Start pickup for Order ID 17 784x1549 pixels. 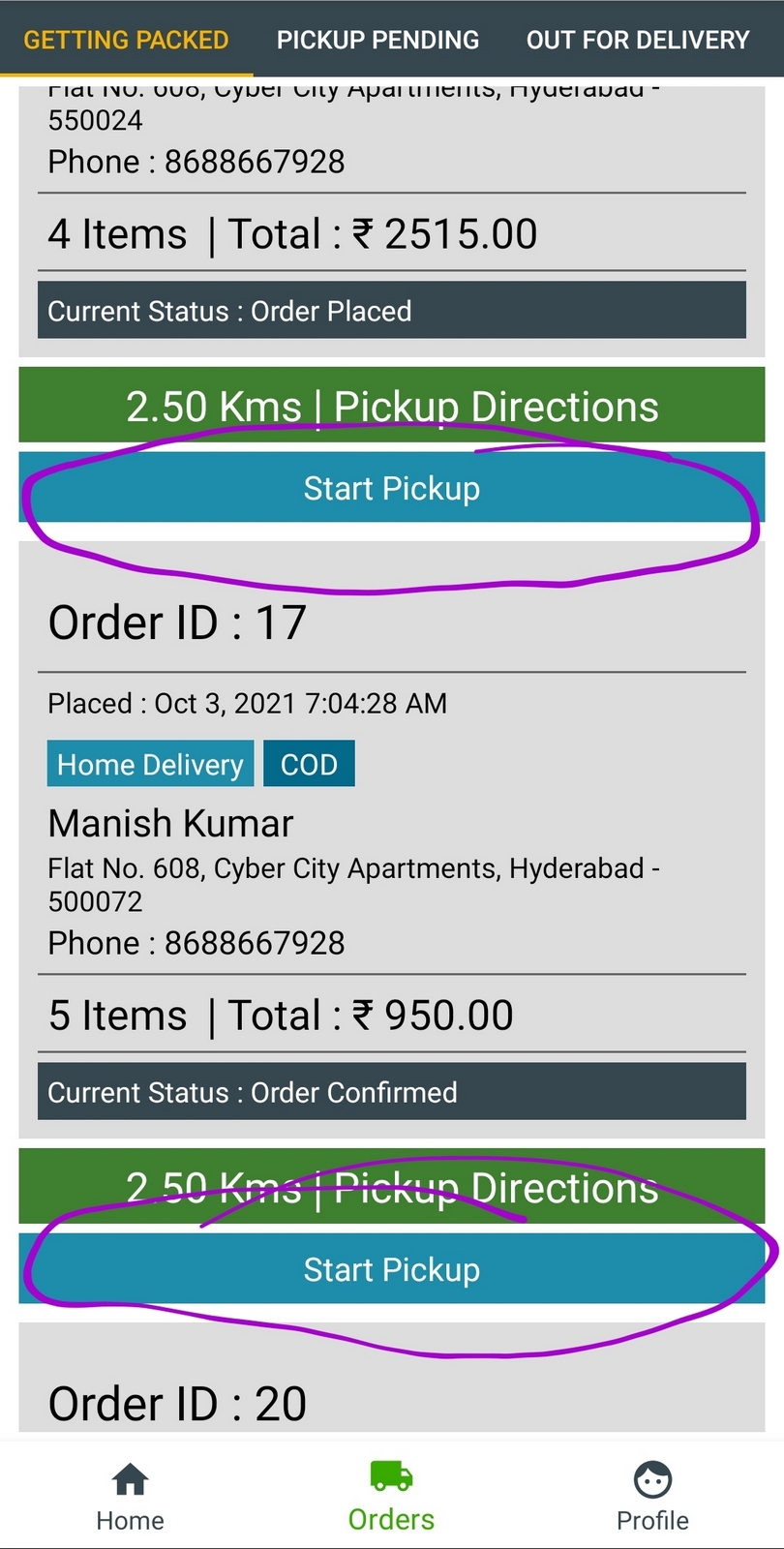point(391,1269)
